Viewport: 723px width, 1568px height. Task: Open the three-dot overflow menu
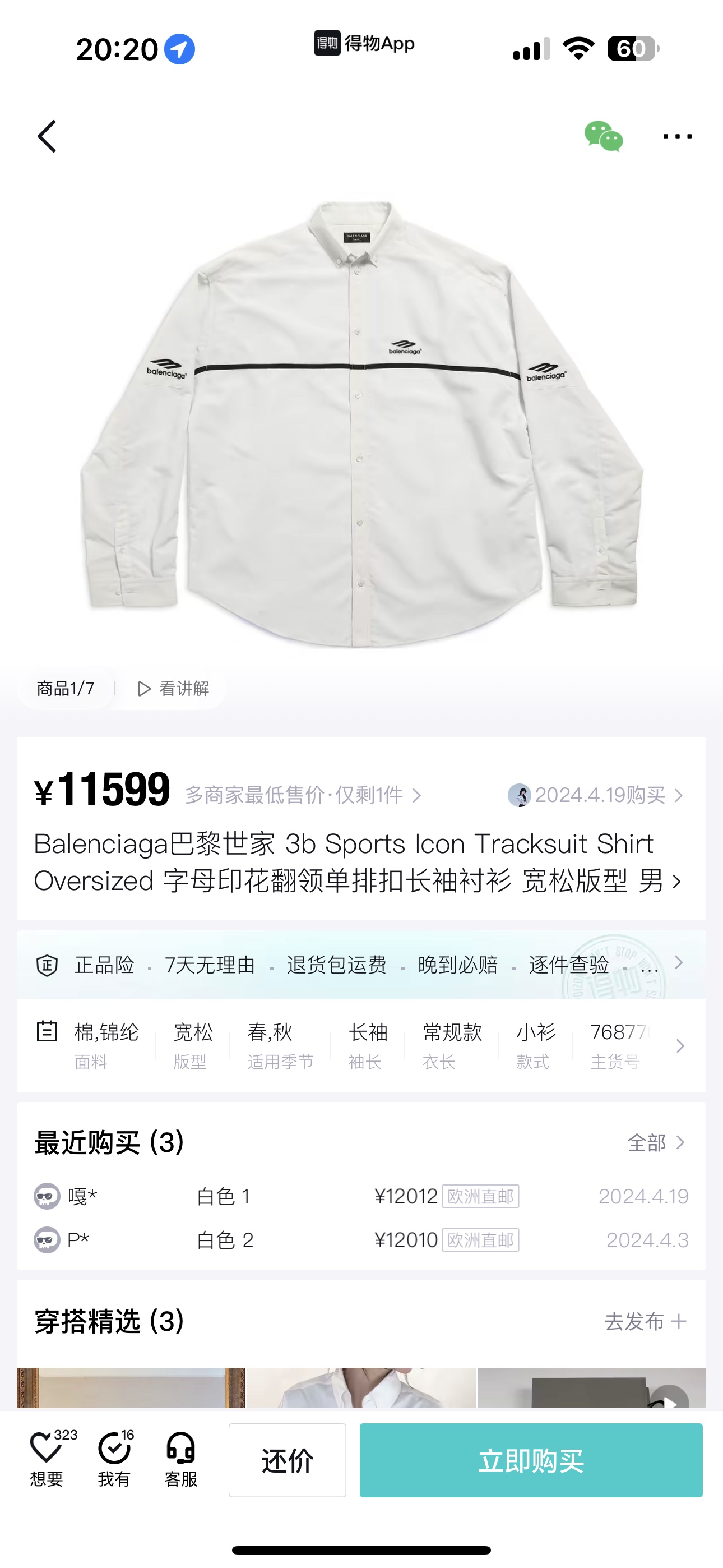676,136
